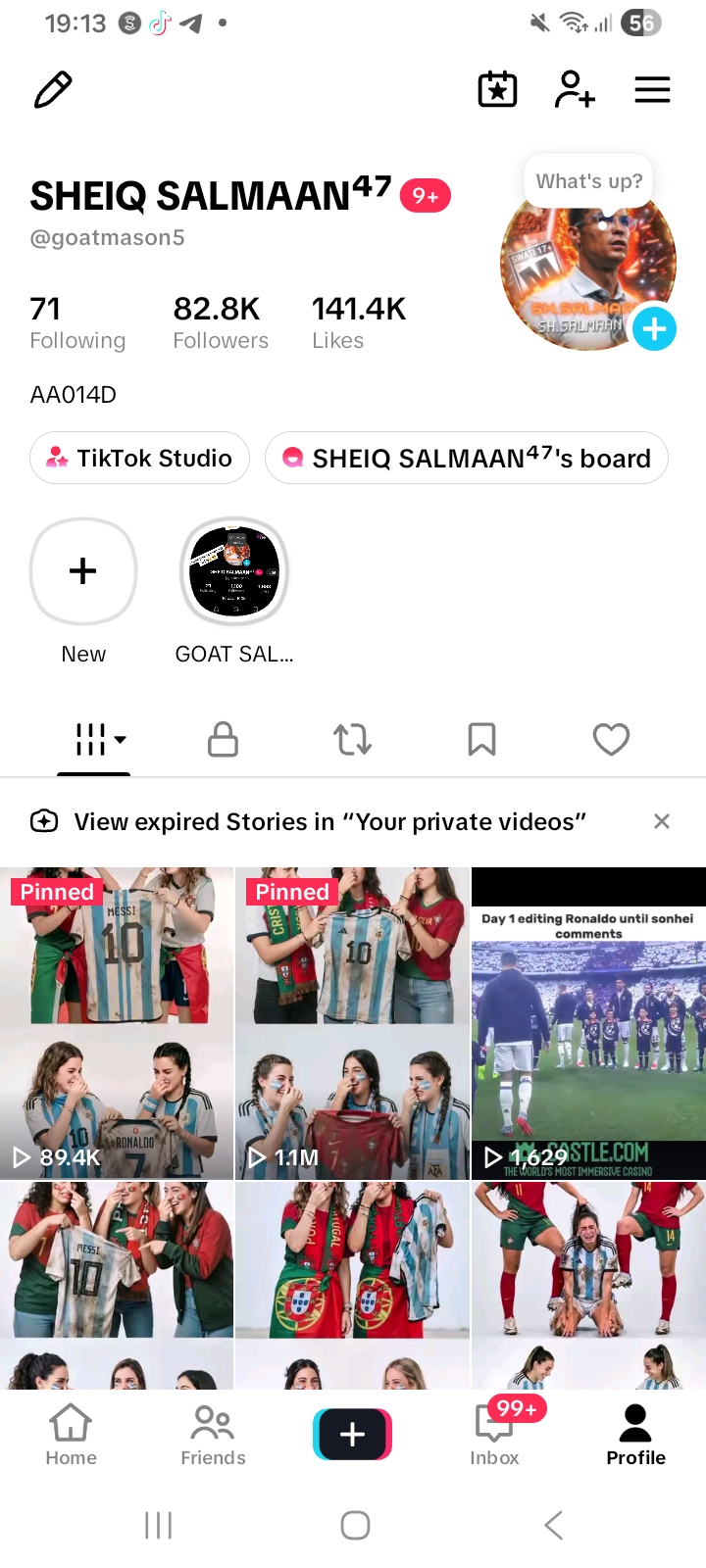Open the pinned video with 1.1M views
The image size is (706, 1568).
(352, 1023)
